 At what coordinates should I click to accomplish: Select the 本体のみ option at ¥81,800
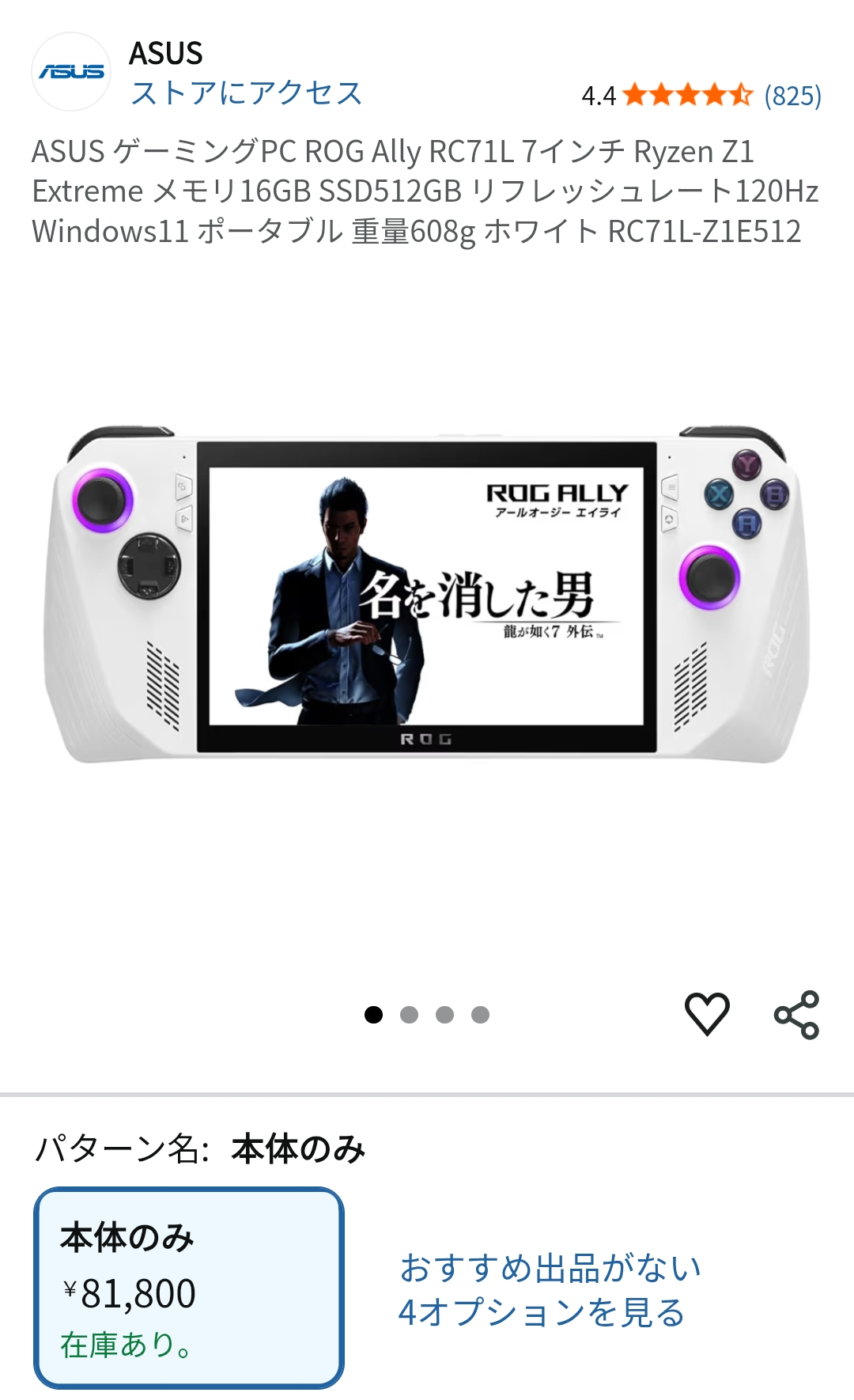pyautogui.click(x=188, y=1288)
